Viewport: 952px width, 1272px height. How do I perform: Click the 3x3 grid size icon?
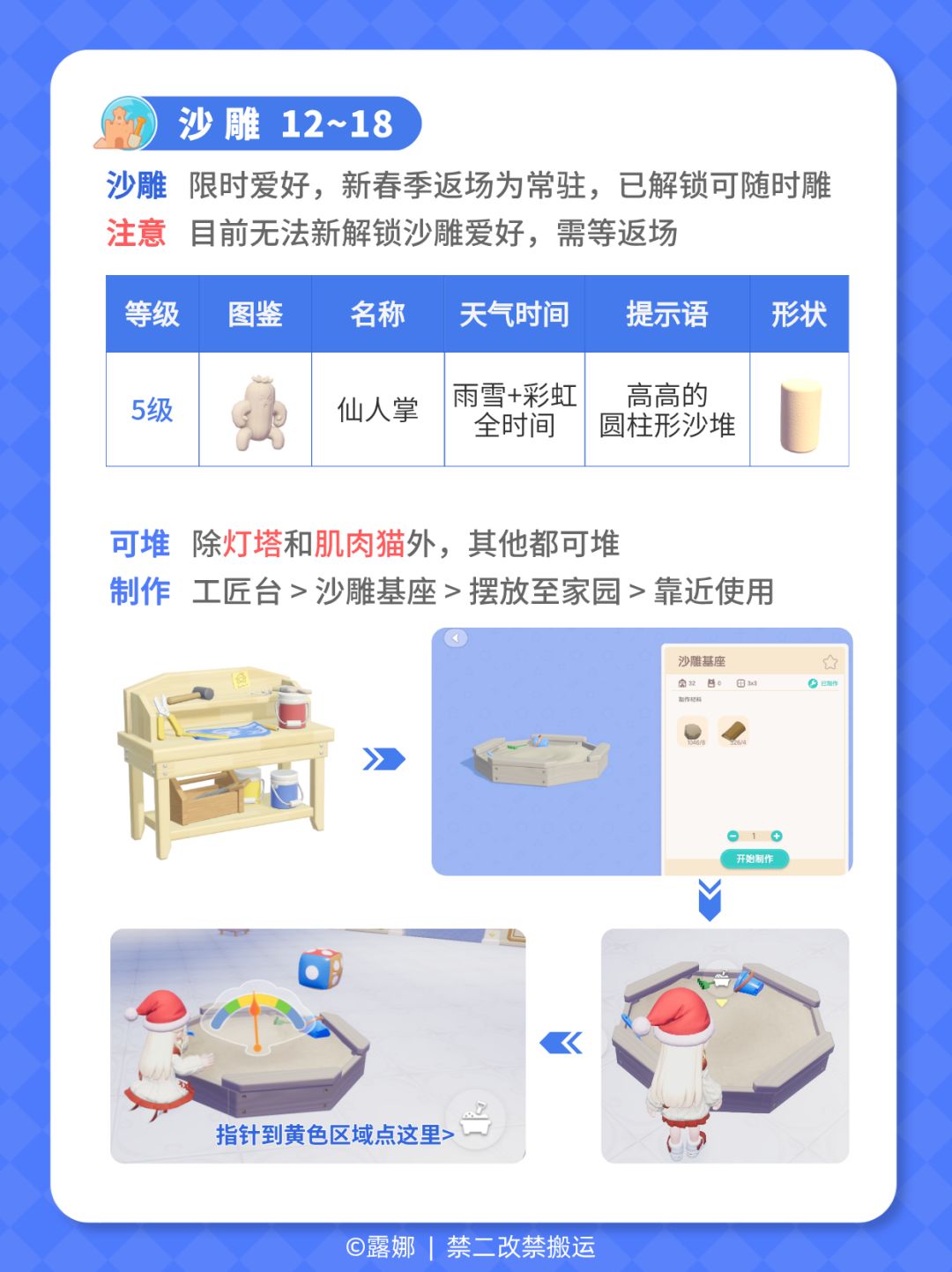[x=740, y=683]
